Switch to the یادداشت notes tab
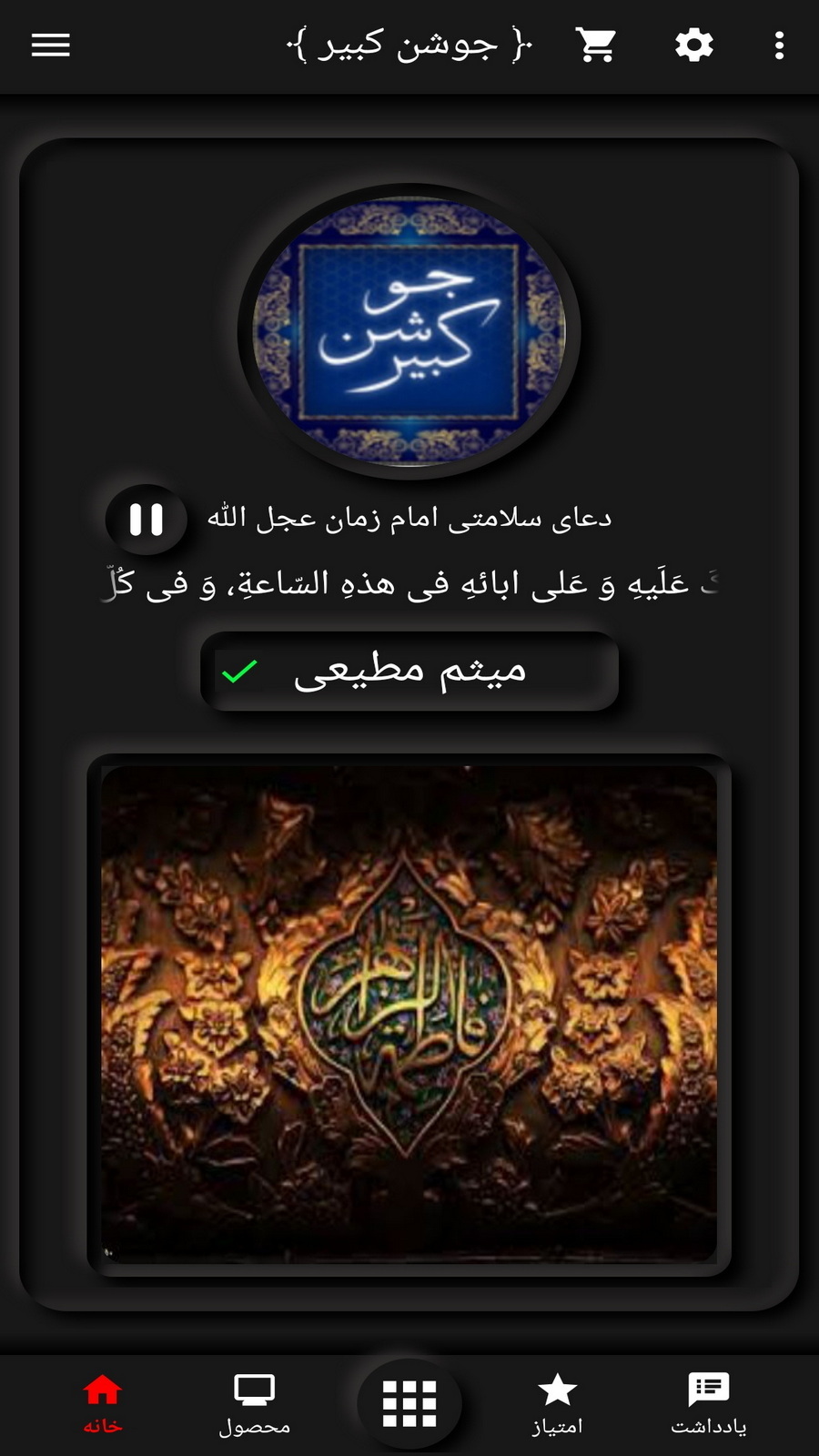This screenshot has width=819, height=1456. tap(709, 1403)
